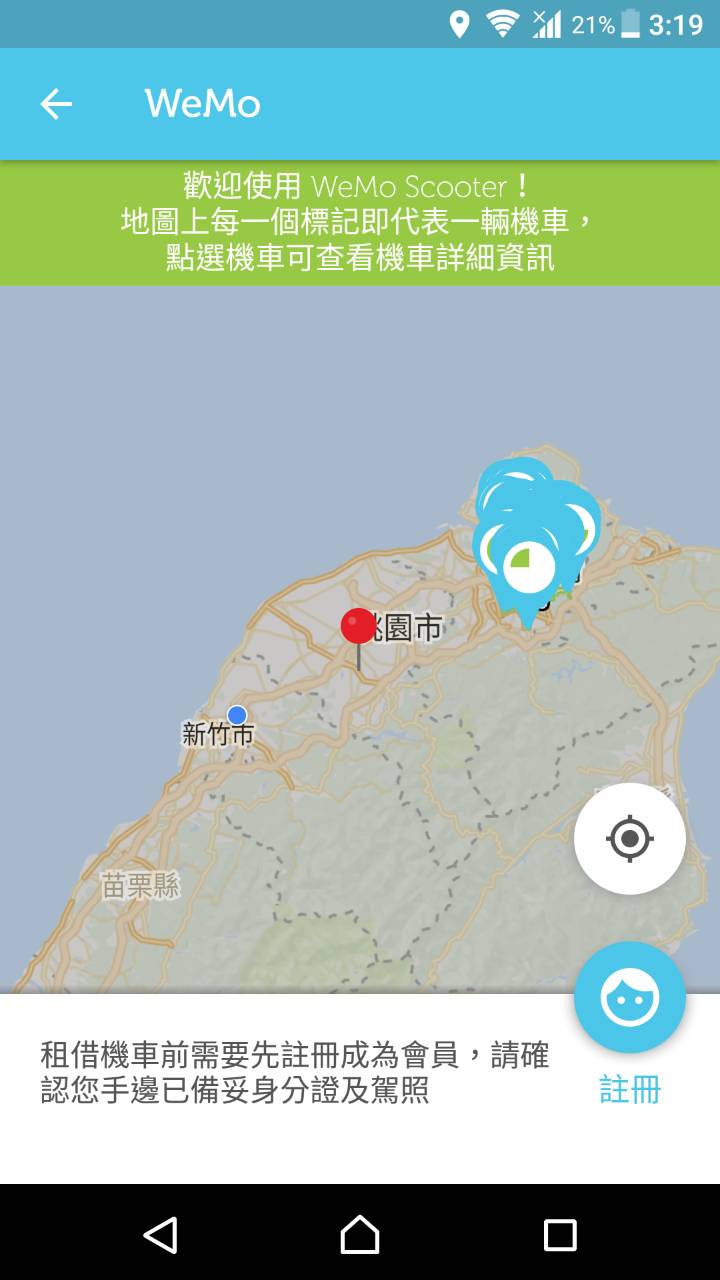Viewport: 720px width, 1280px height.
Task: Tap the 註冊 face button to register
Action: pyautogui.click(x=630, y=997)
